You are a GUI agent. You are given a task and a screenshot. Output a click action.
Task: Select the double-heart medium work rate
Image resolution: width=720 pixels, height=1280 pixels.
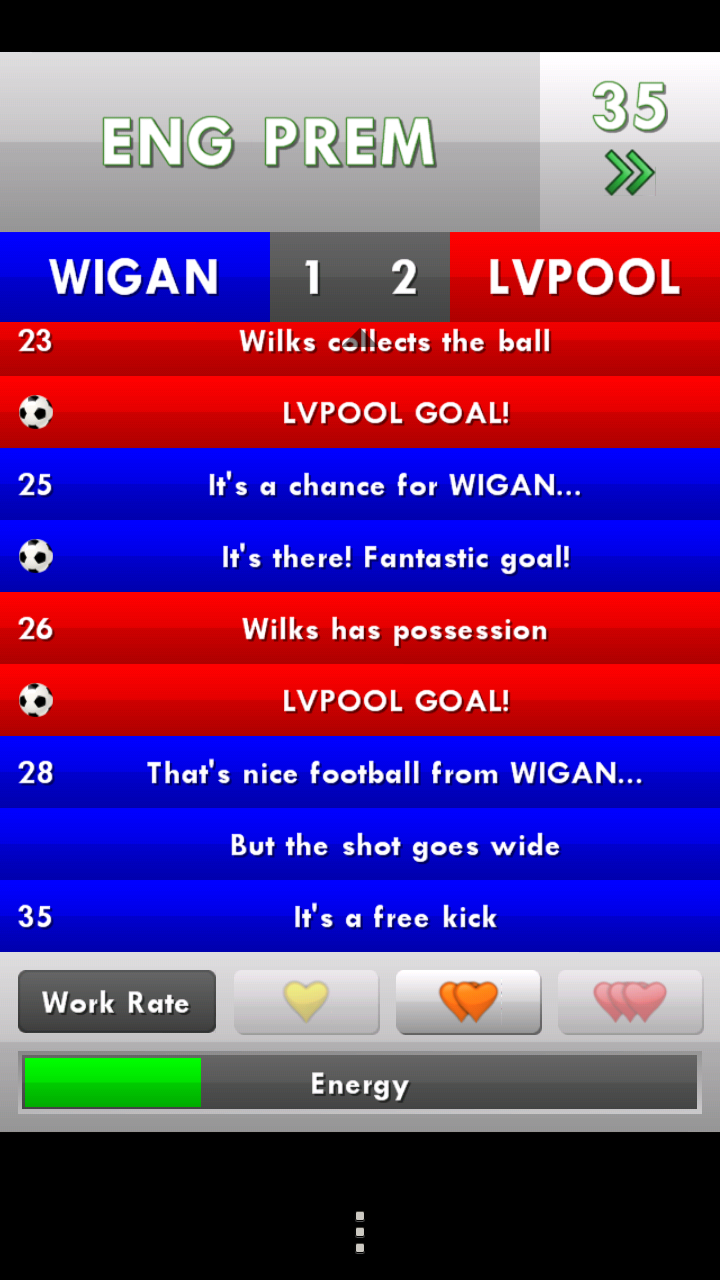[x=468, y=1001]
